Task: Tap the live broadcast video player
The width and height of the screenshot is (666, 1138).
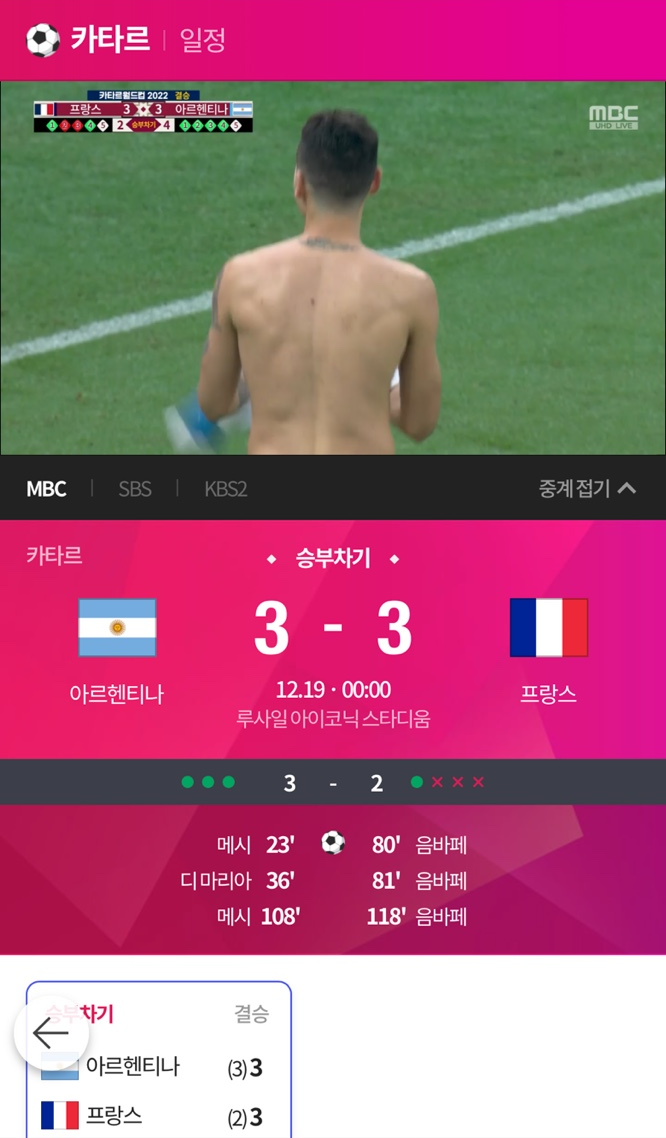Action: point(333,268)
